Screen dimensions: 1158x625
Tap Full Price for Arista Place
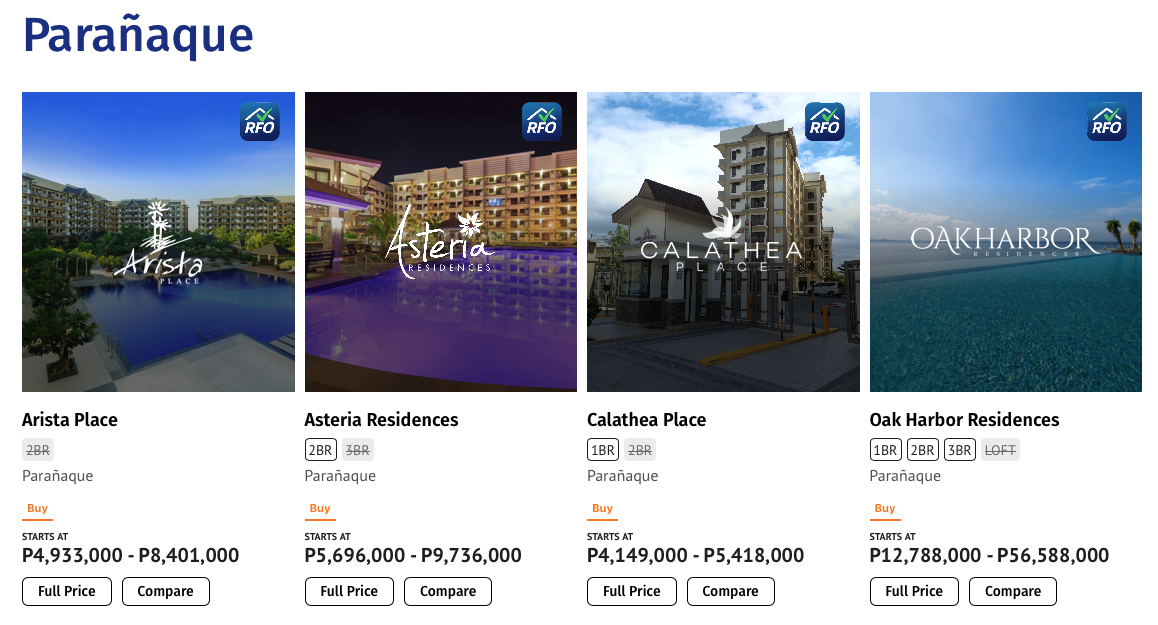pyautogui.click(x=67, y=591)
